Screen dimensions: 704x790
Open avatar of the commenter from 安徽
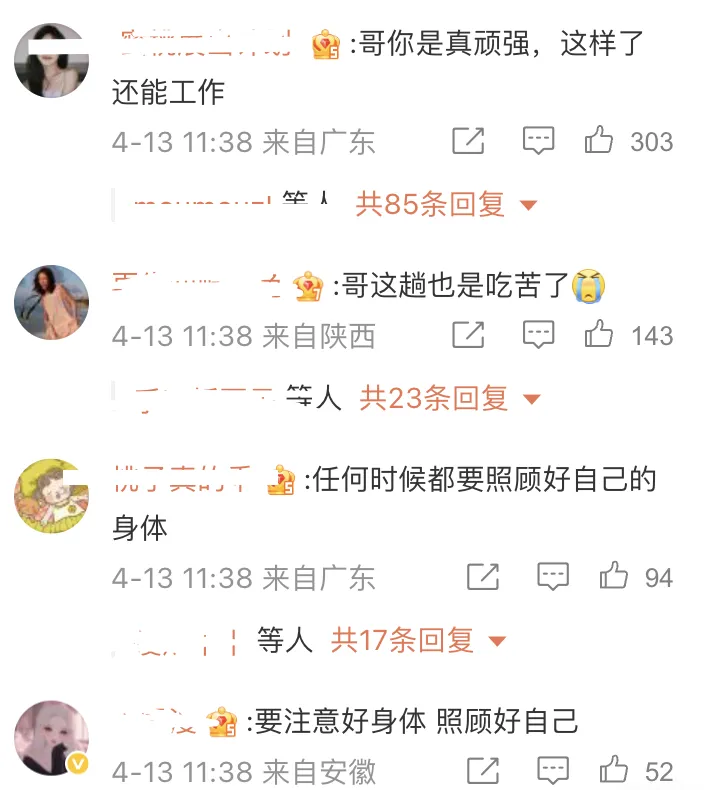[x=51, y=738]
